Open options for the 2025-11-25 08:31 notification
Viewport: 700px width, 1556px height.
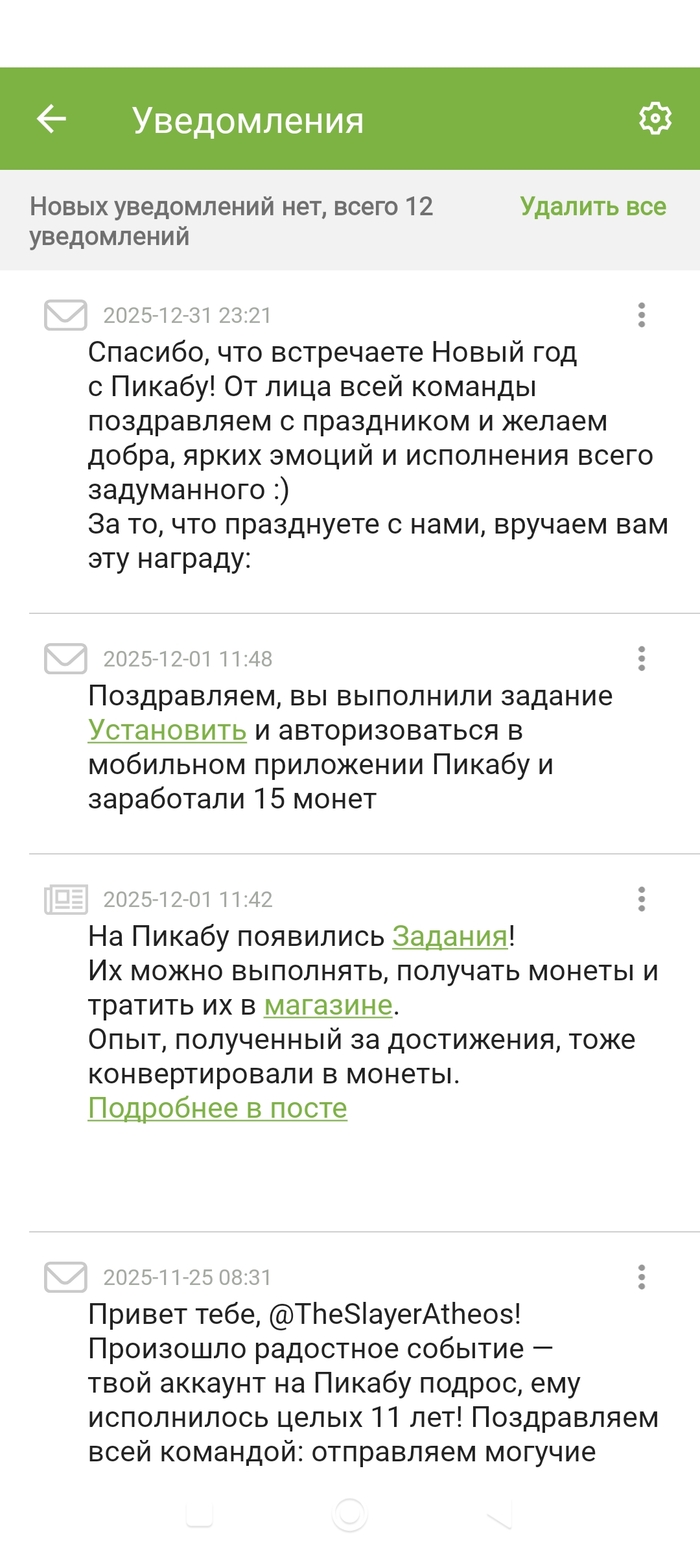pos(641,1277)
